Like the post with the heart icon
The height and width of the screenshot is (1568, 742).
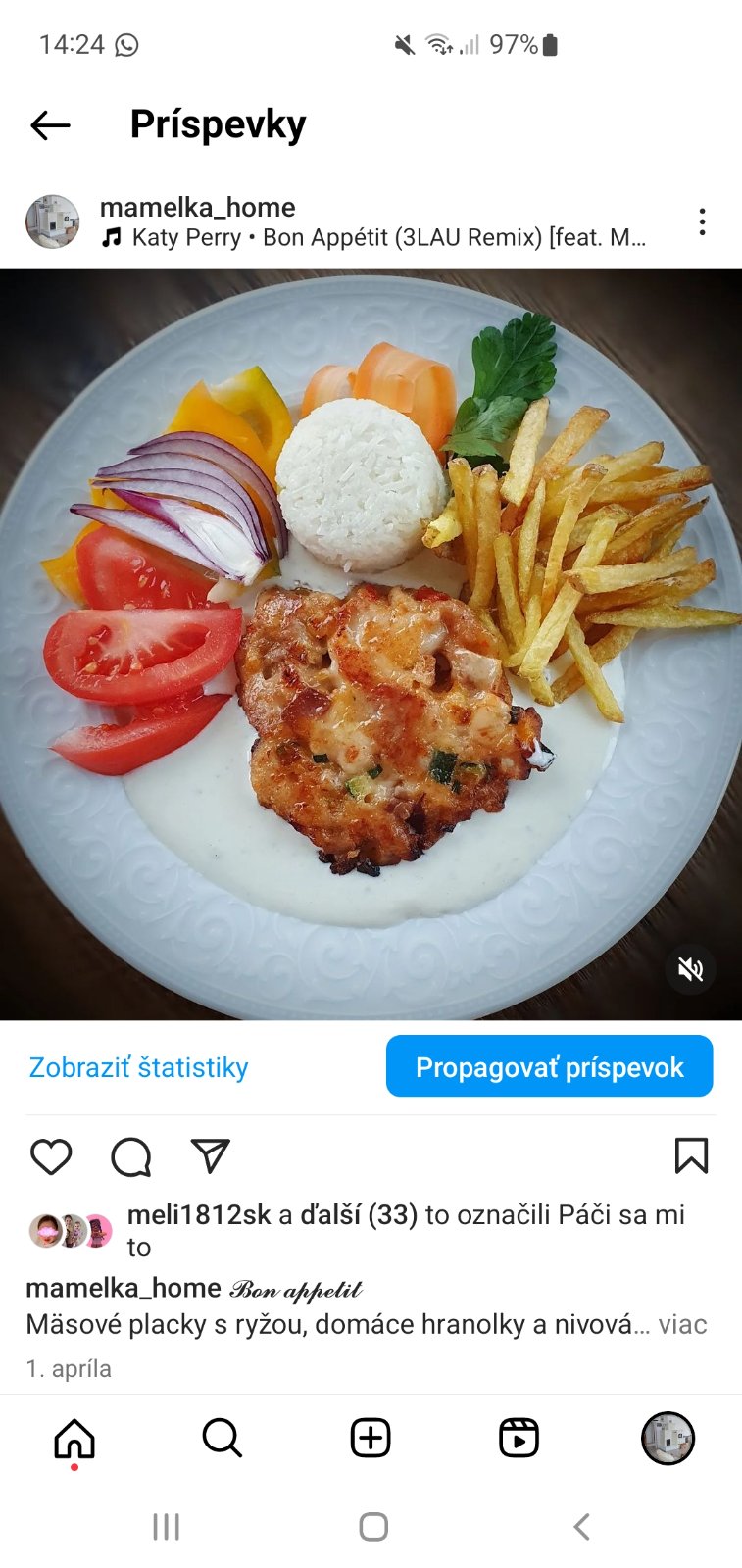click(51, 1156)
